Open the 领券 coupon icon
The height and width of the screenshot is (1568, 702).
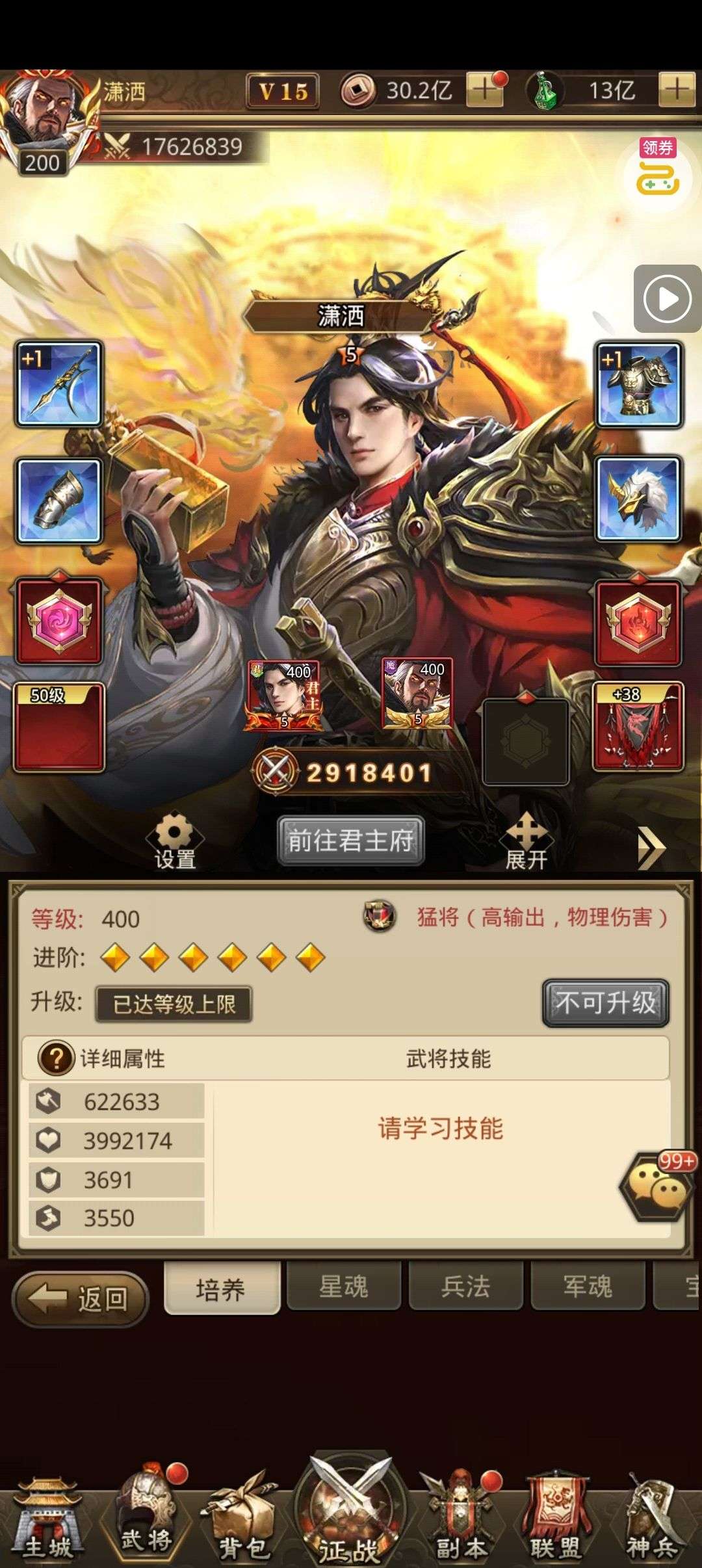tap(657, 168)
